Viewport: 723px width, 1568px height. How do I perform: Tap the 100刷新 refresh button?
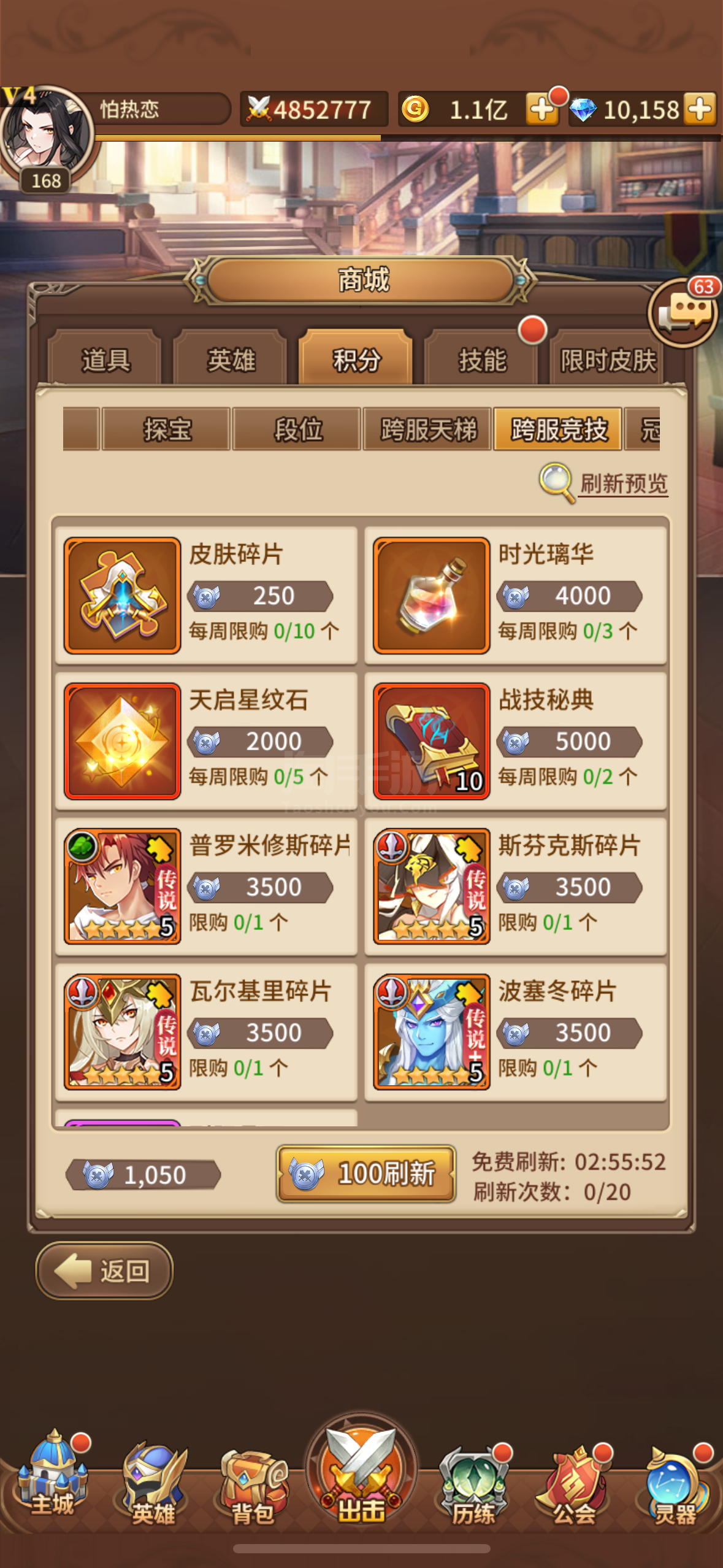pos(366,1174)
